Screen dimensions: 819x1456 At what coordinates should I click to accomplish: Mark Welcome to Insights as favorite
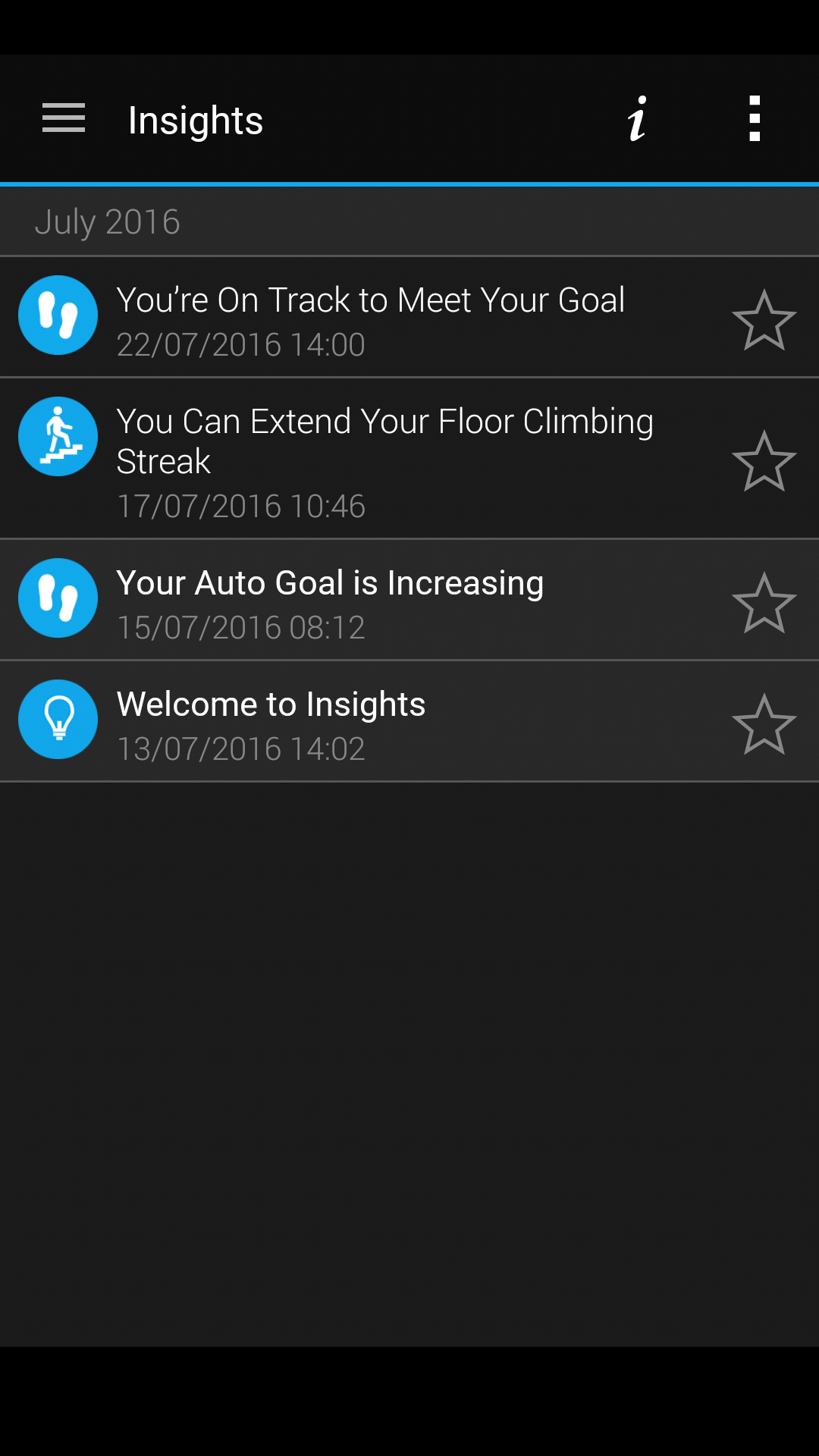[x=764, y=724]
